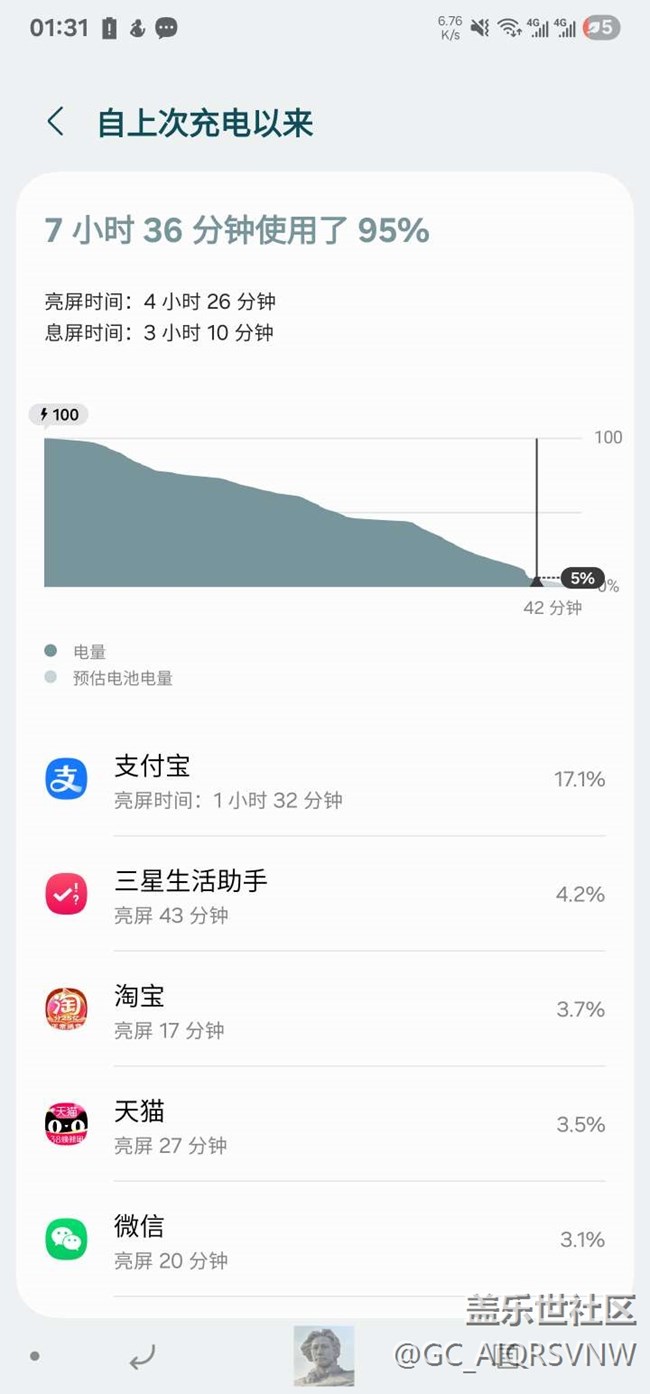Screen dimensions: 650x1394
Task: Tap the system back arrow
Action: (x=142, y=1357)
